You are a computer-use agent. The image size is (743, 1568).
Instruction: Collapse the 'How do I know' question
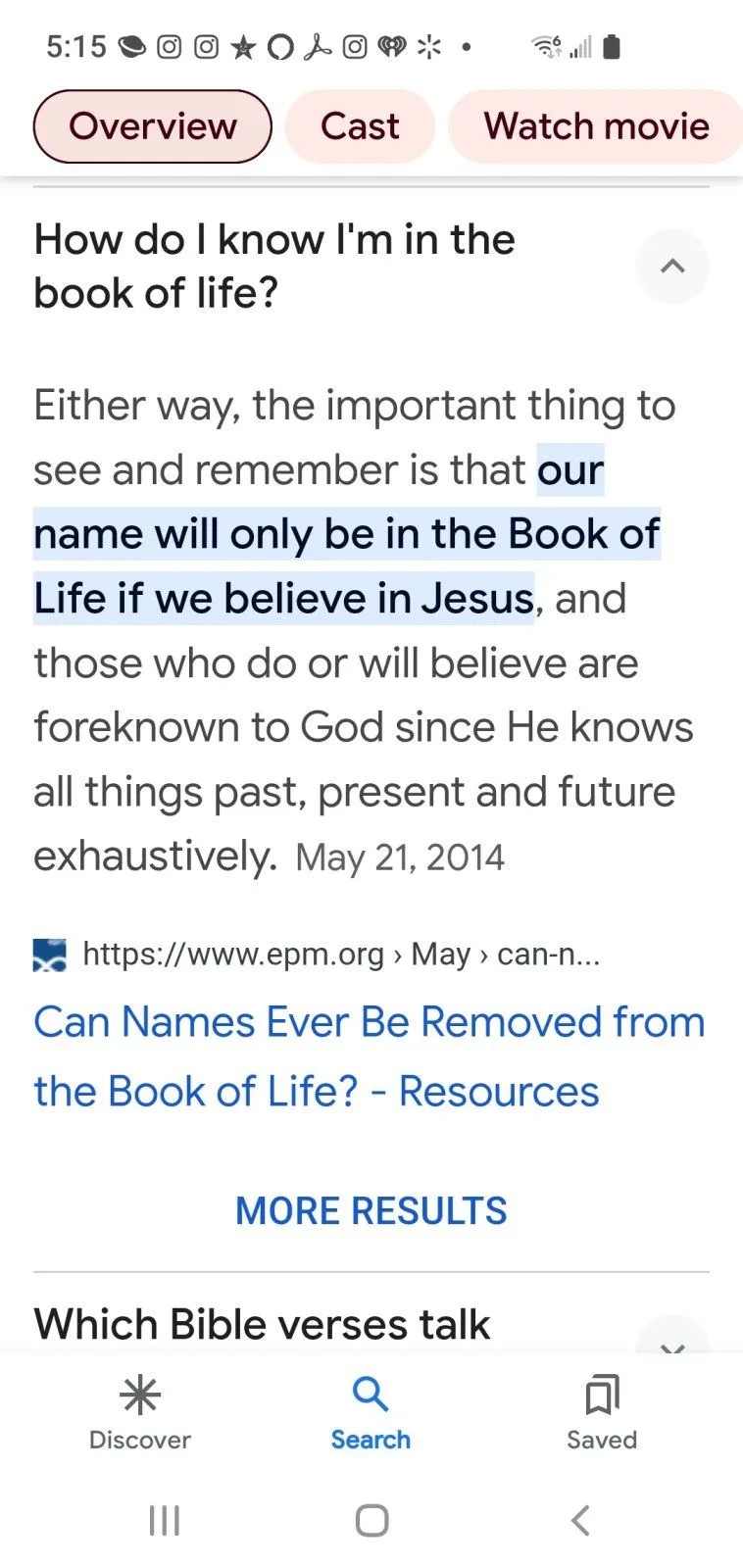click(671, 266)
